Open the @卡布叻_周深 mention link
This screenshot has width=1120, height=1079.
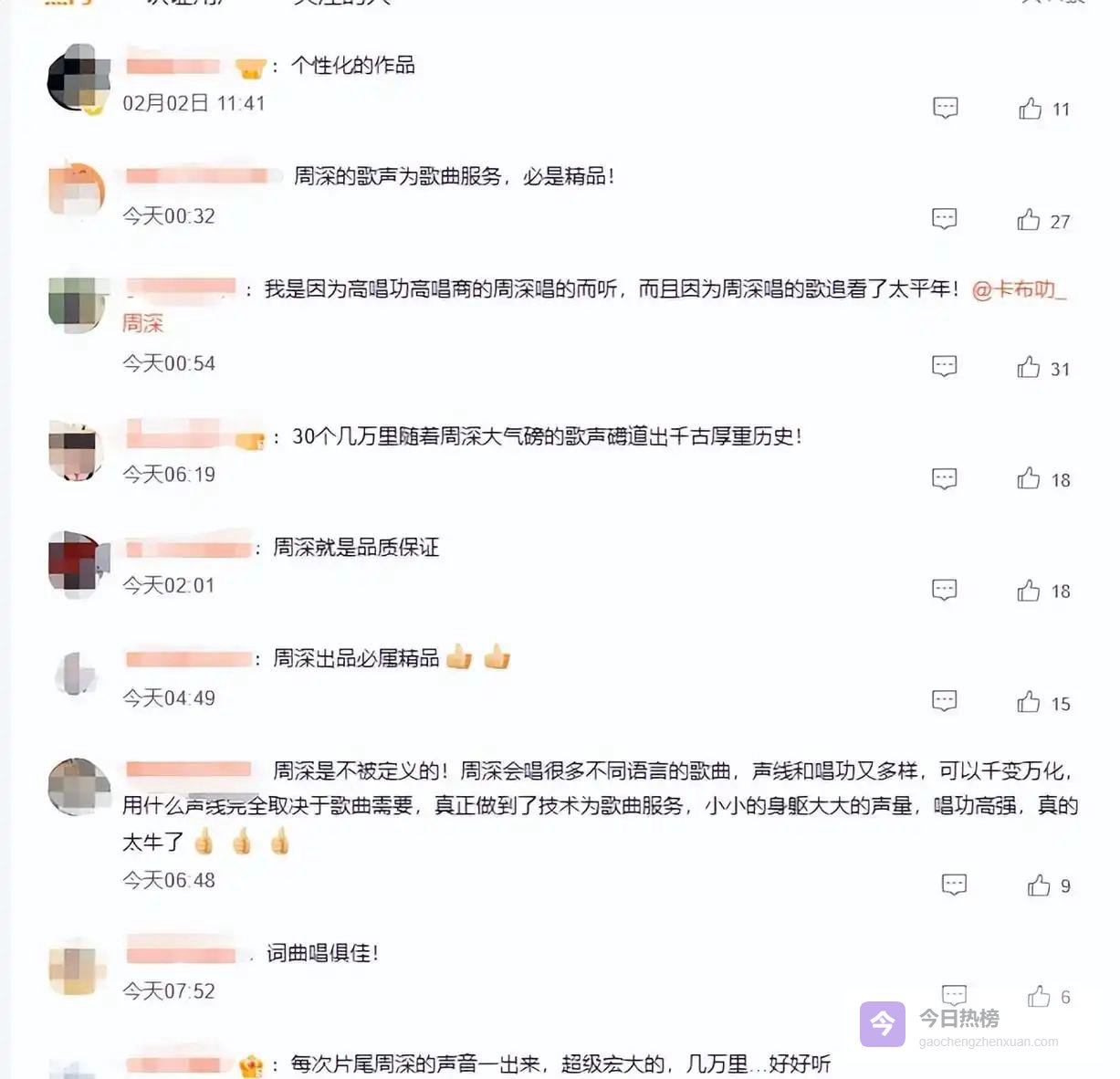point(1017,290)
